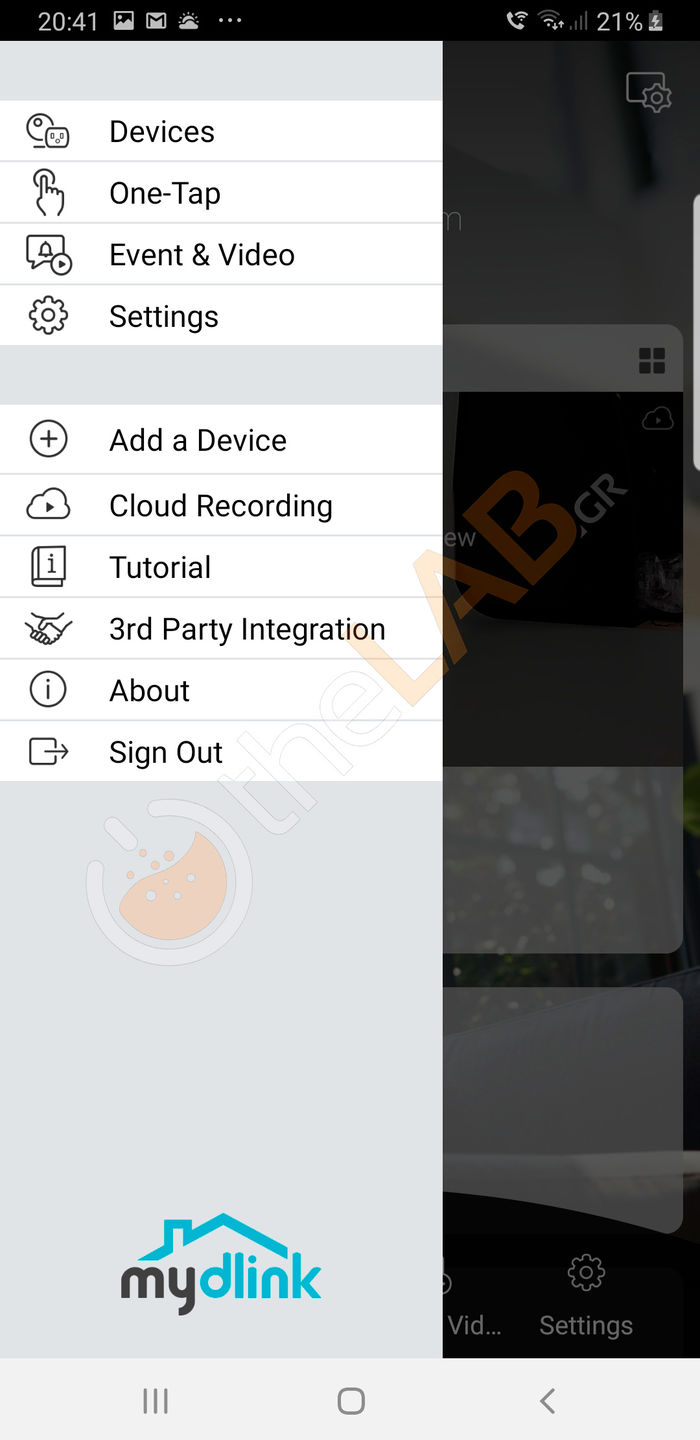The height and width of the screenshot is (1440, 700).
Task: Go back with the system back button
Action: click(x=547, y=1401)
